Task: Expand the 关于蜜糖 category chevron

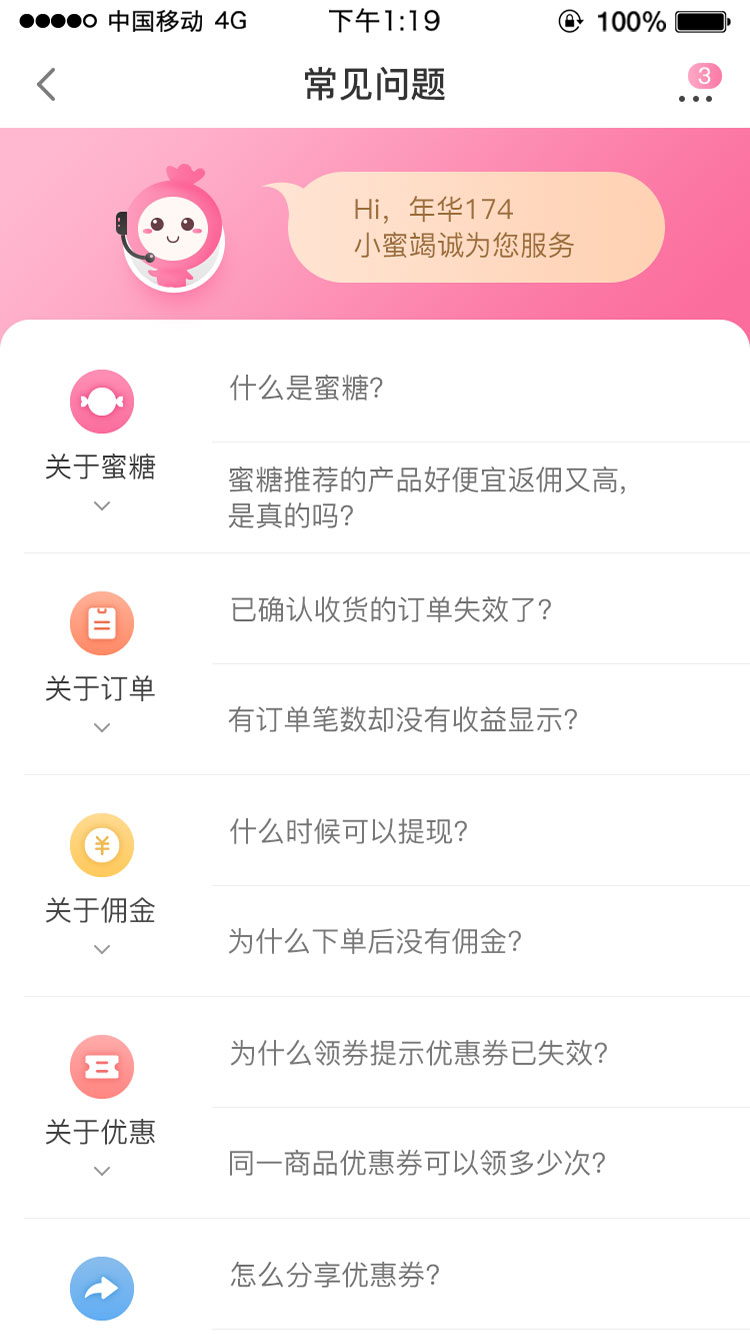Action: coord(101,506)
